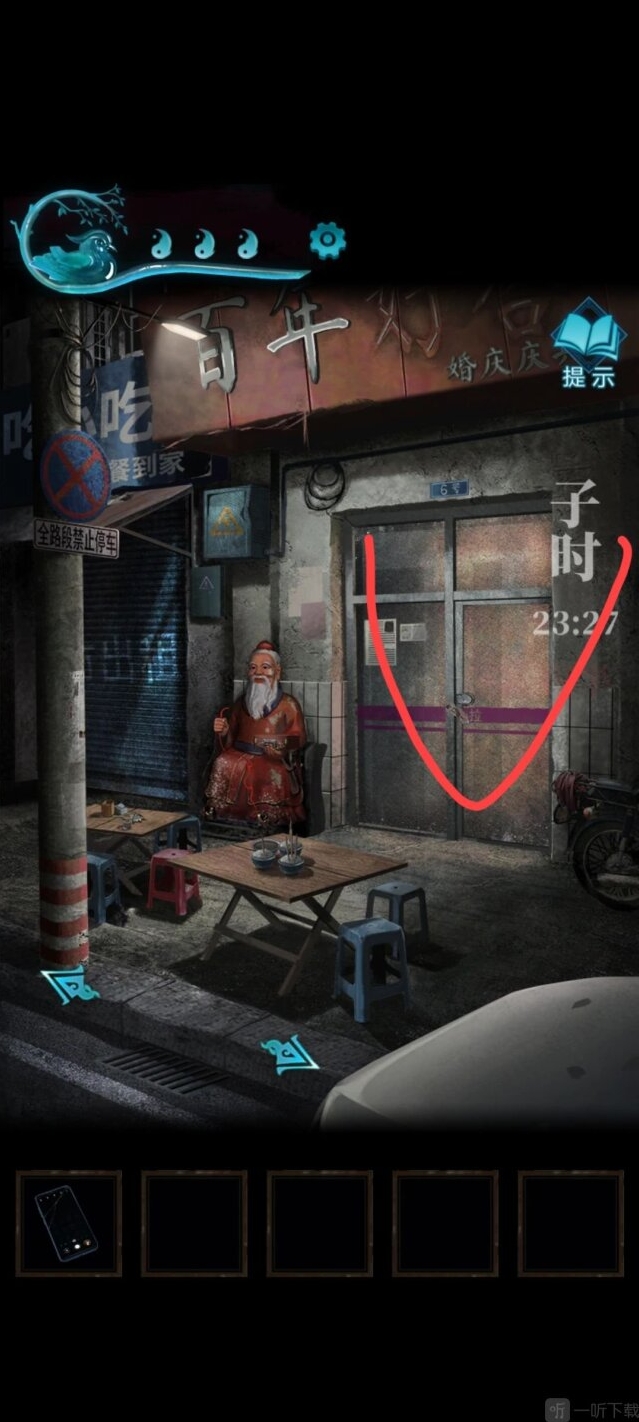Select the phone item in inventory

[68, 1223]
